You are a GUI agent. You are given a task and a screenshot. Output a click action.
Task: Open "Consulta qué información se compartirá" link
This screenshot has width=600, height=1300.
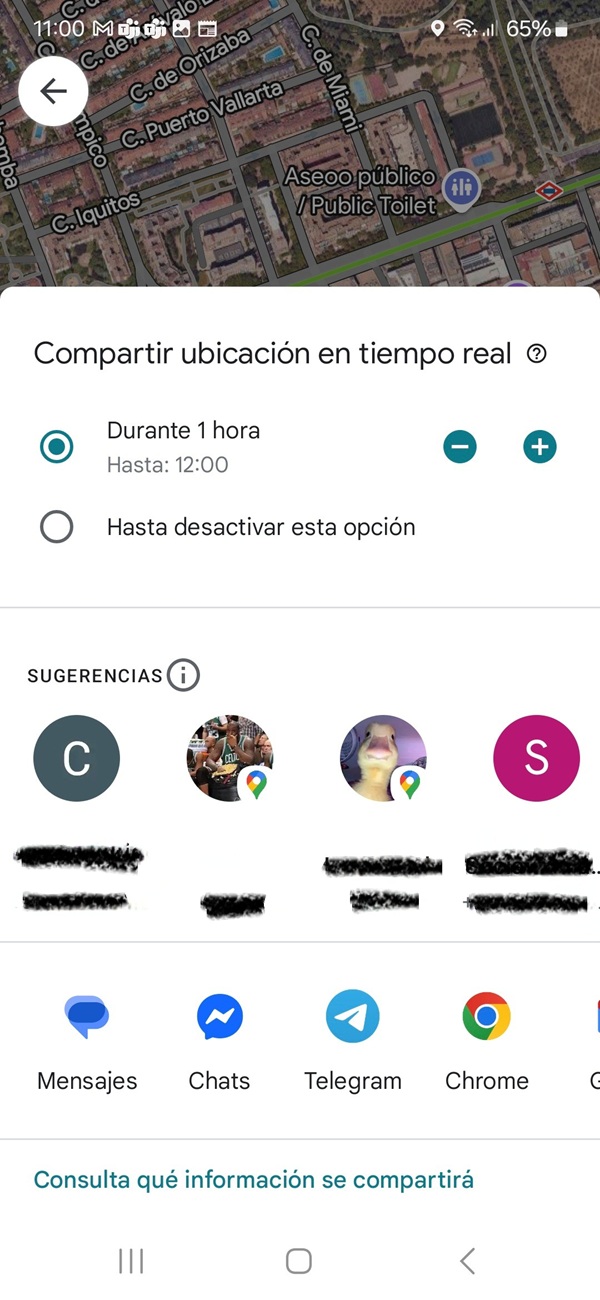point(254,1180)
